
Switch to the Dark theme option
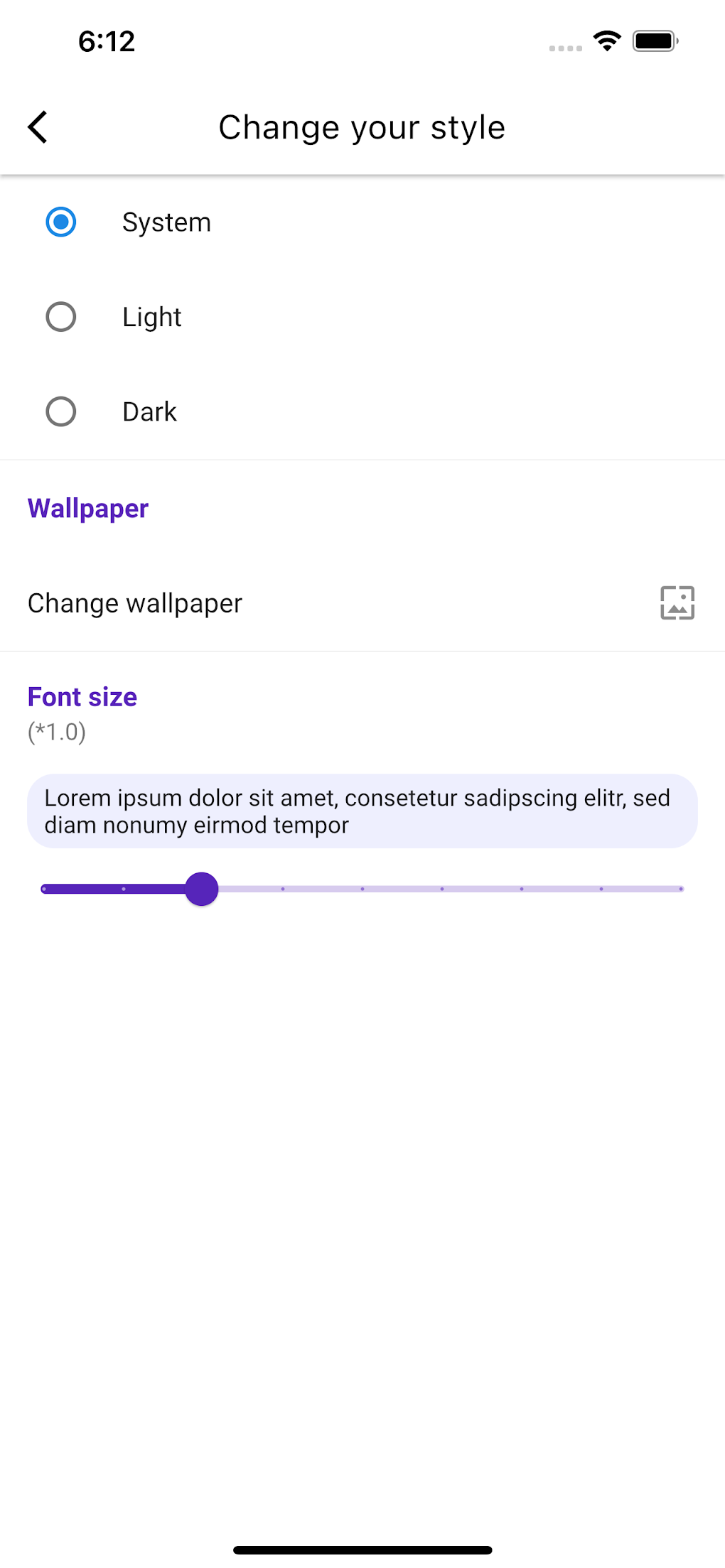click(x=61, y=411)
